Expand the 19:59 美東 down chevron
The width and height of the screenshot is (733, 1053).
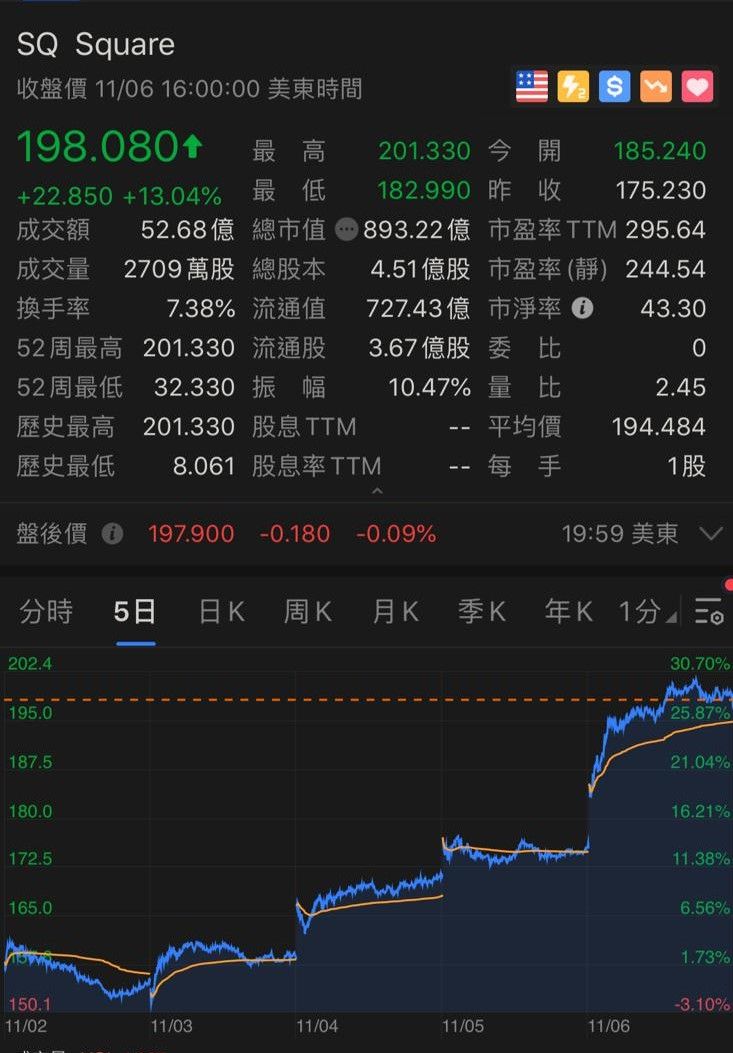pos(711,534)
